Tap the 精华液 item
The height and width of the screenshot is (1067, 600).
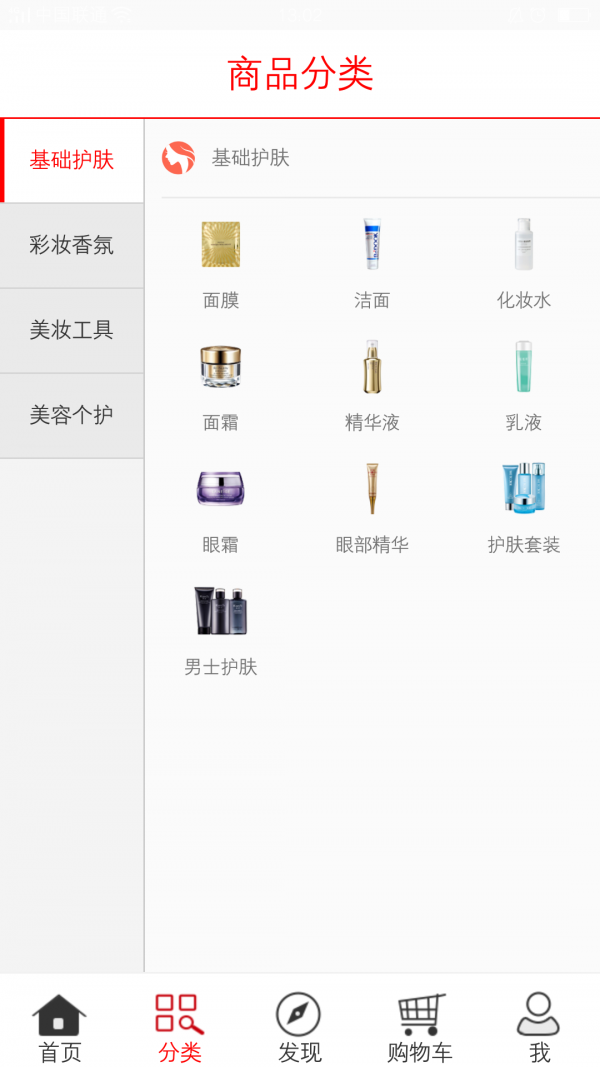click(372, 385)
